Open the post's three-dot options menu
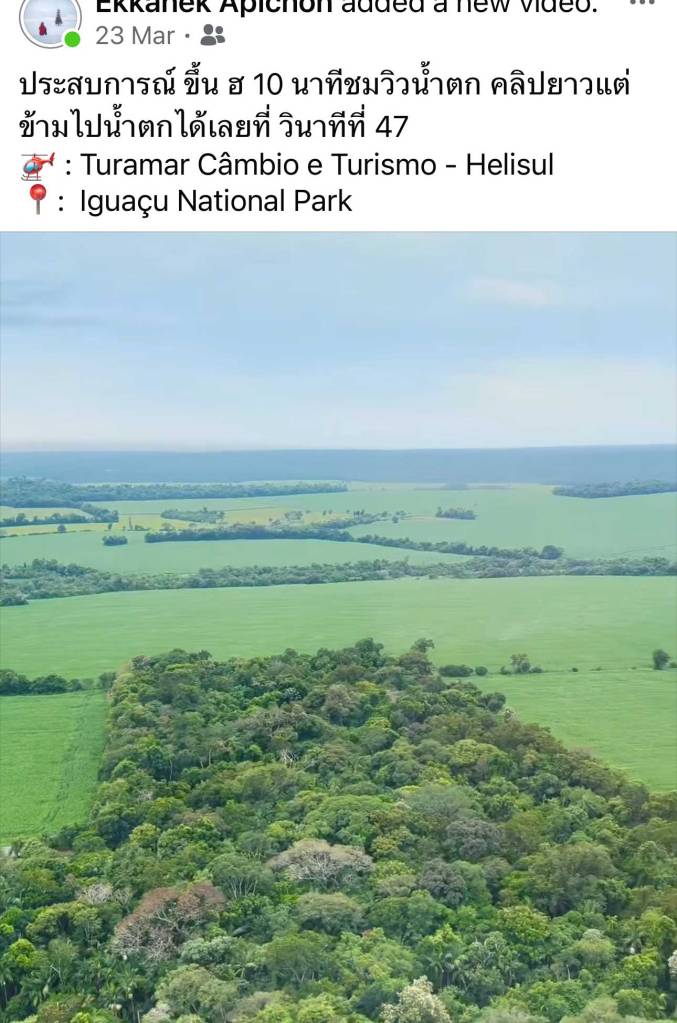 pyautogui.click(x=641, y=4)
